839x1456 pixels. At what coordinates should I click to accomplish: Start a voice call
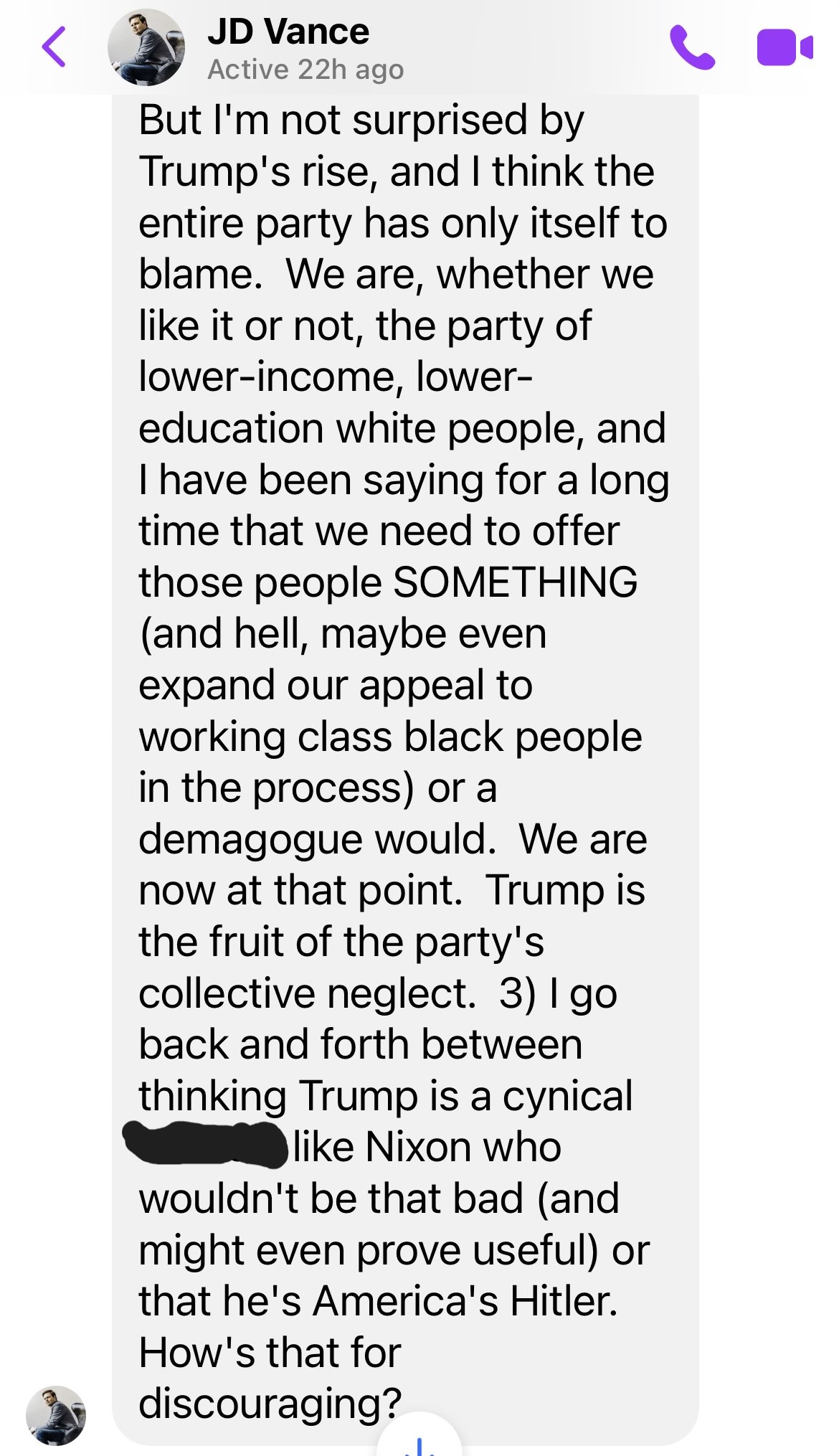pyautogui.click(x=692, y=47)
